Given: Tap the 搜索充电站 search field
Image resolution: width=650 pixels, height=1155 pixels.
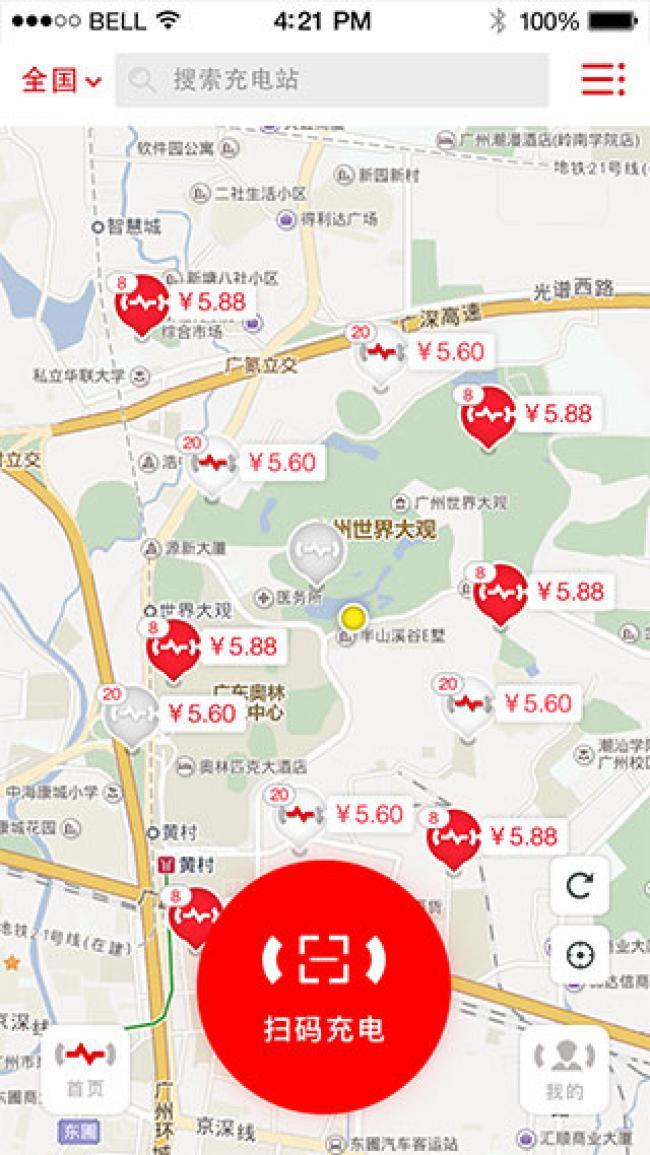Looking at the screenshot, I should [x=332, y=80].
